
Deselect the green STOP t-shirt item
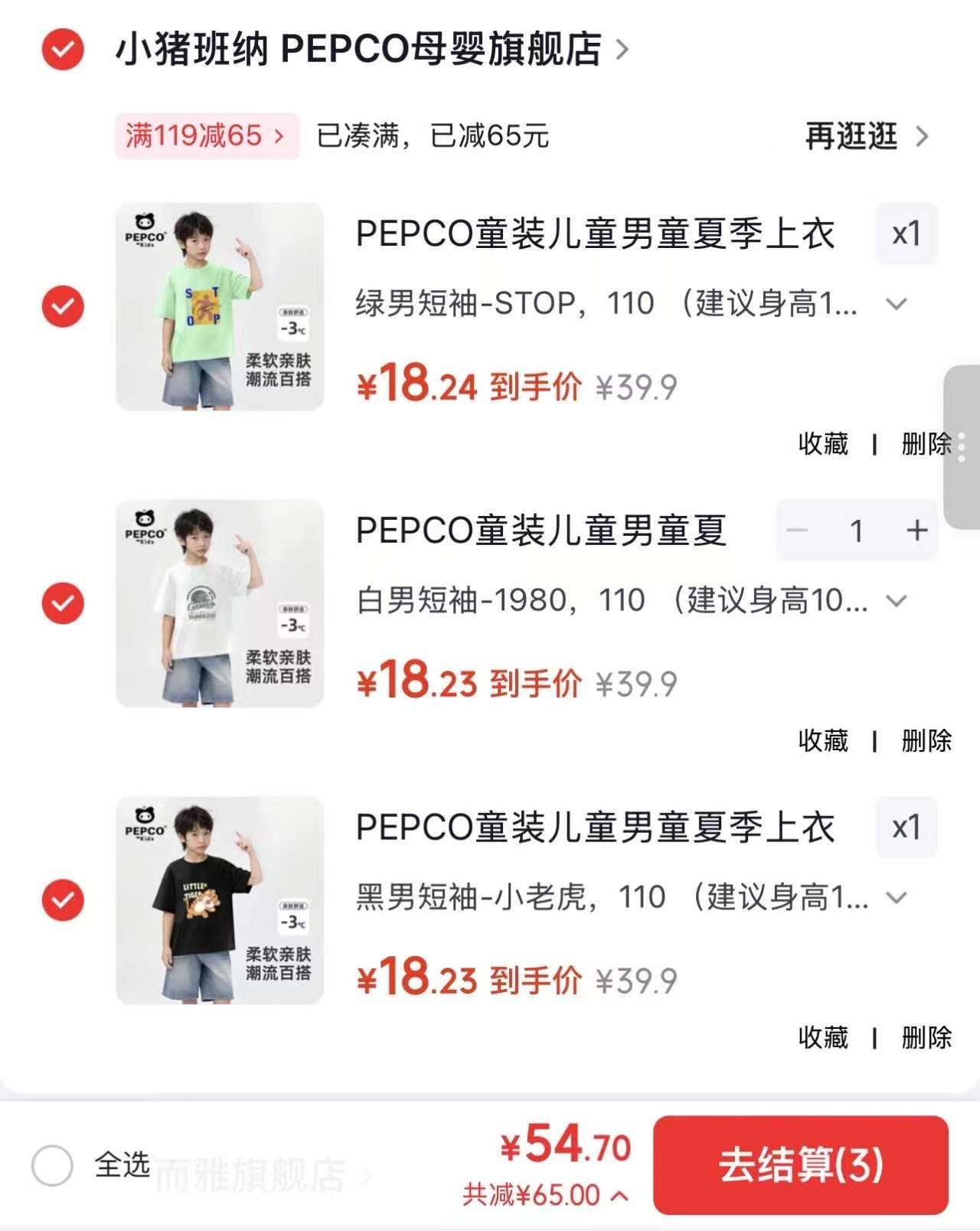click(63, 306)
